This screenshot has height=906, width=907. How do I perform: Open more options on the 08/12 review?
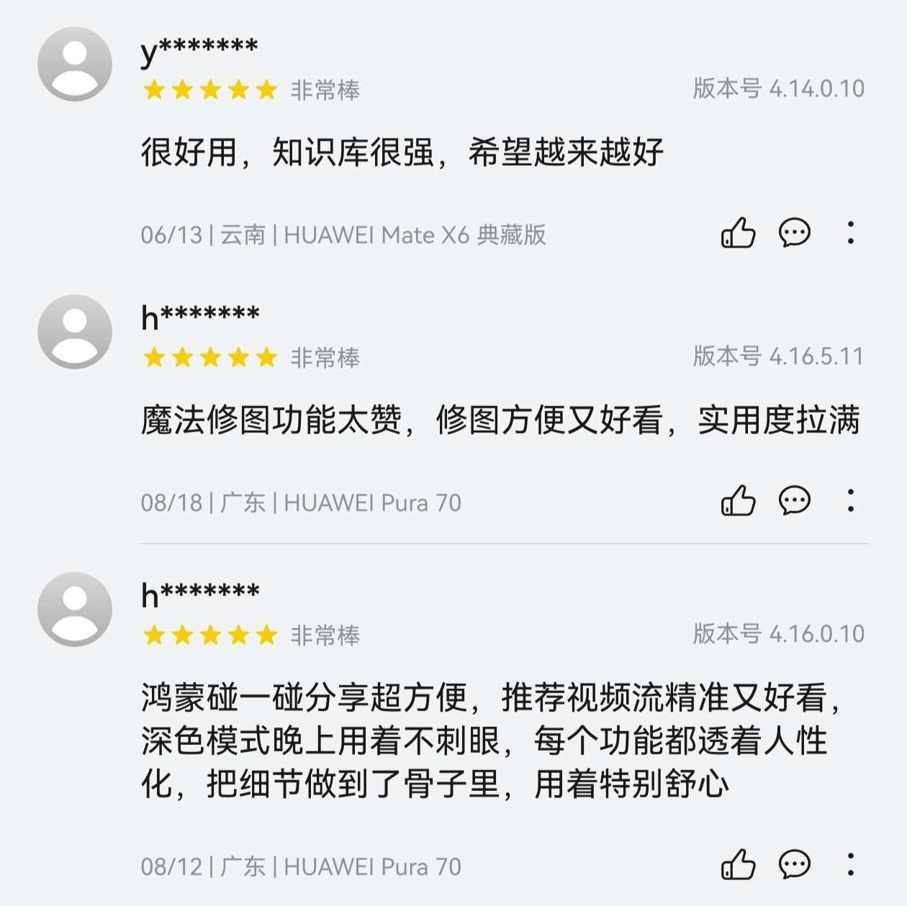click(x=851, y=864)
